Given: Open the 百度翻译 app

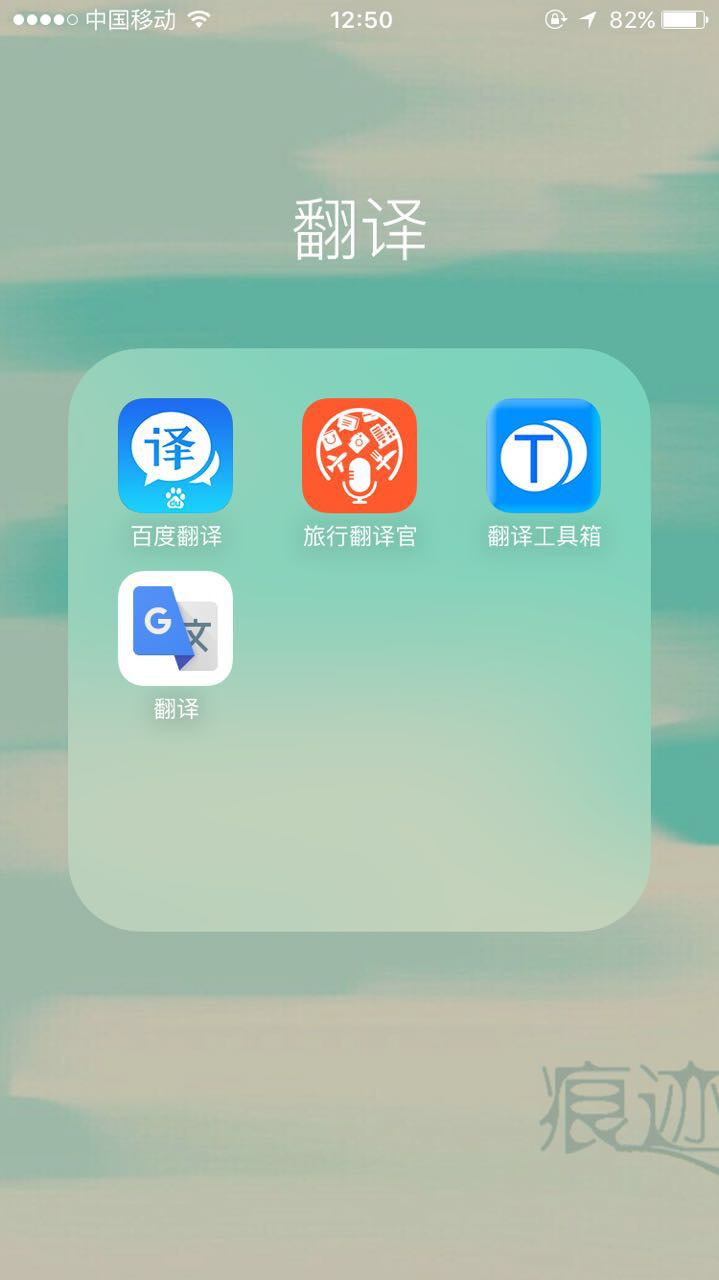Looking at the screenshot, I should click(175, 456).
